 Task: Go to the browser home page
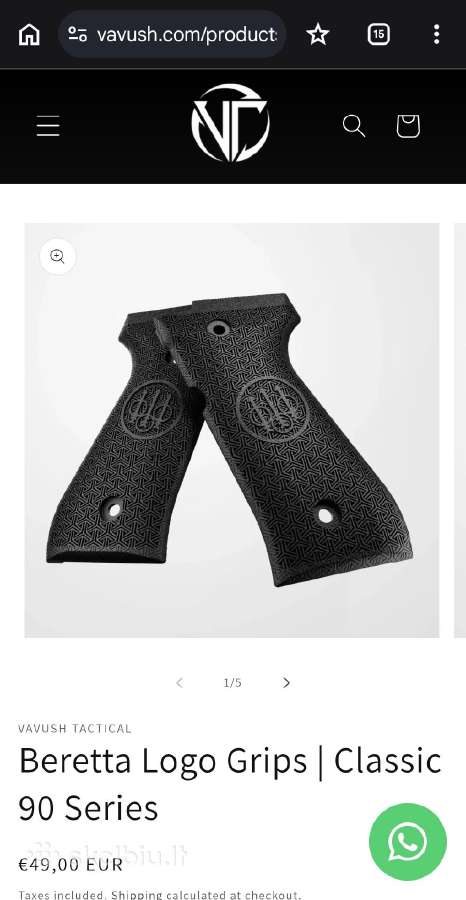point(29,34)
